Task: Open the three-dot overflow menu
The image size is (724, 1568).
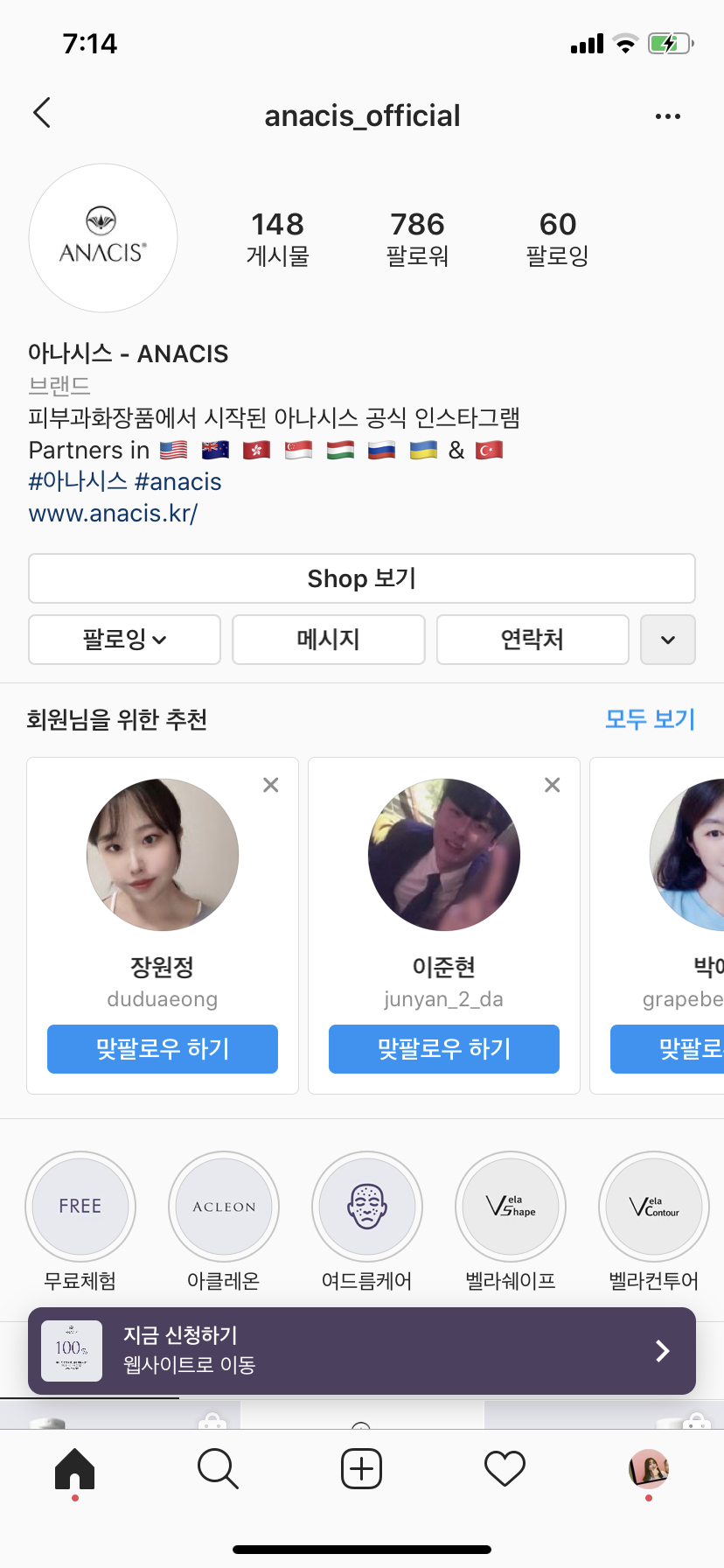Action: tap(667, 116)
